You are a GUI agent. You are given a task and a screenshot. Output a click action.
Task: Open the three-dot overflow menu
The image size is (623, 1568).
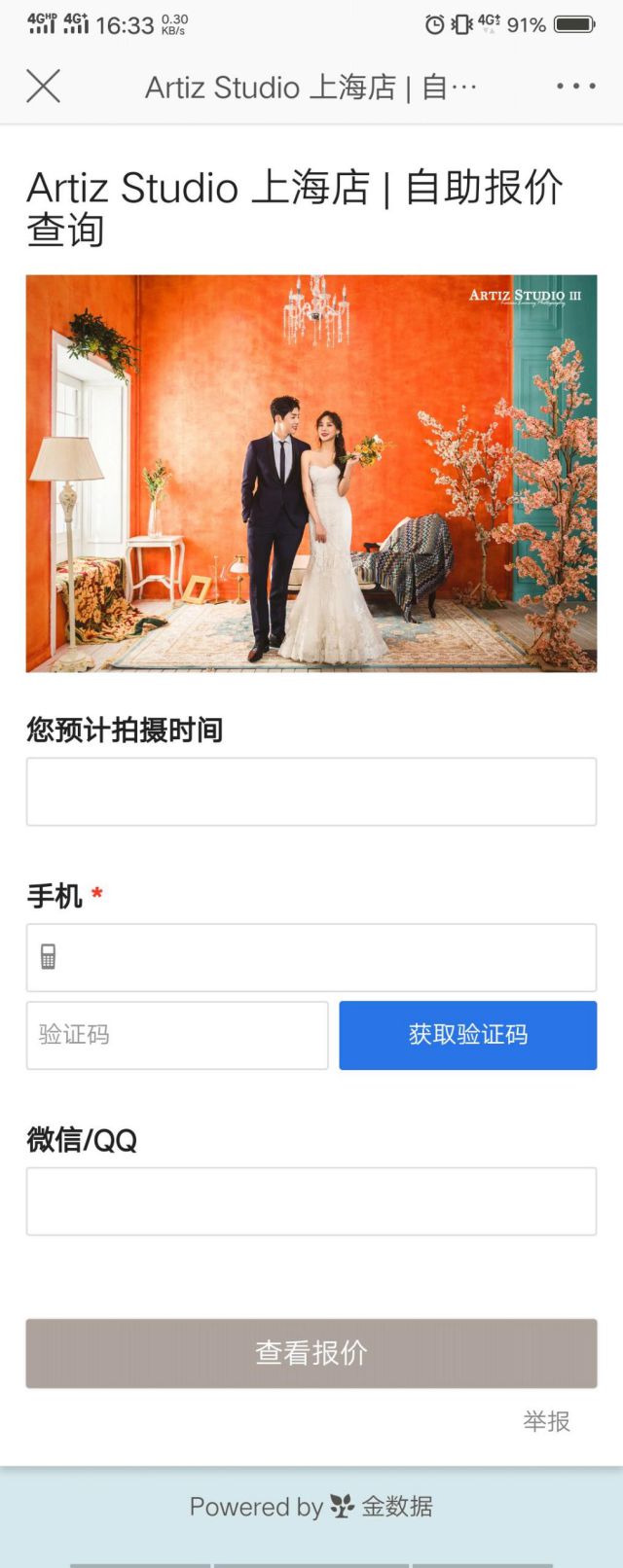[x=575, y=87]
